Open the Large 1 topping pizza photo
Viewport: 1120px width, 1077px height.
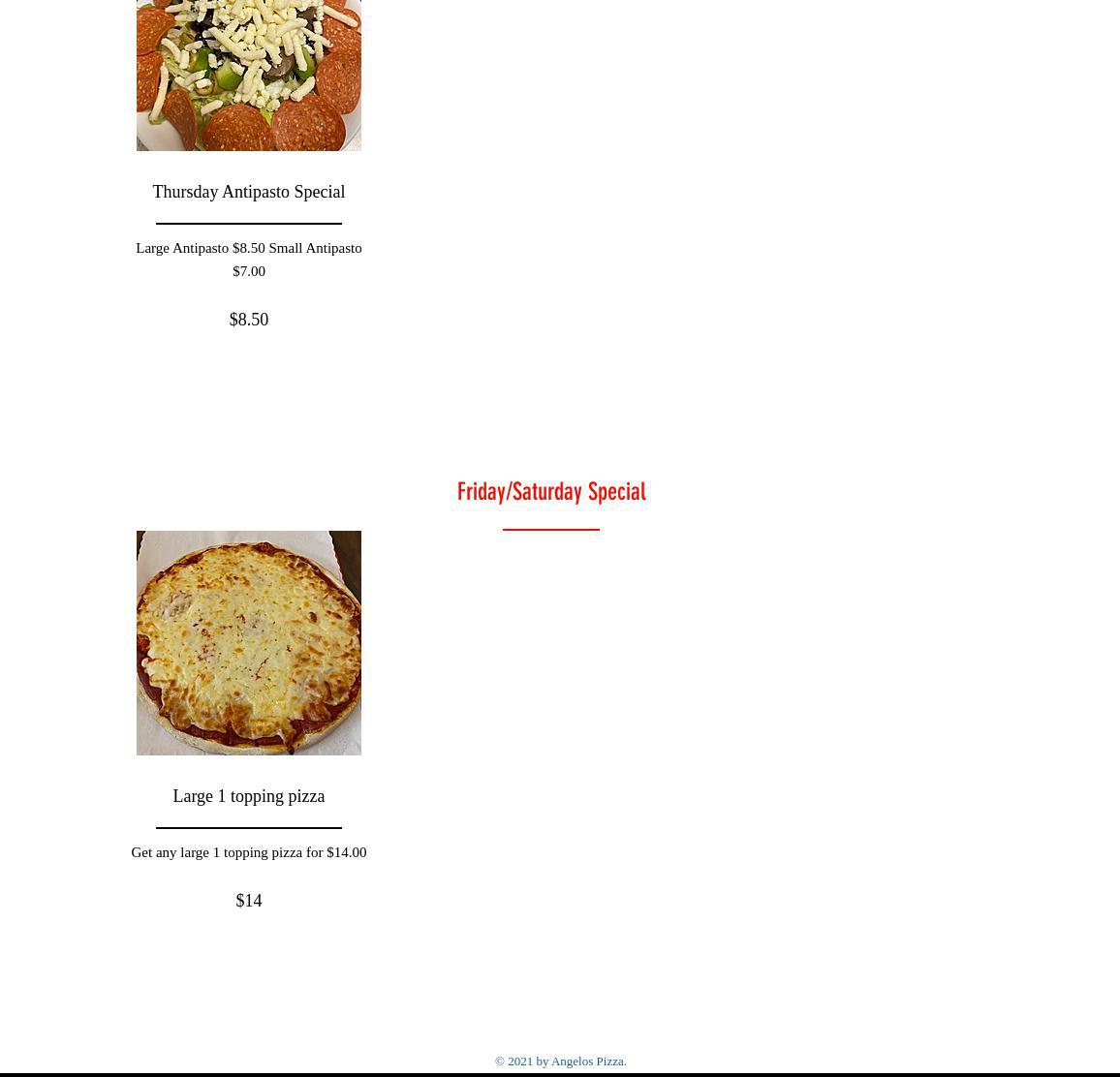coord(248,642)
